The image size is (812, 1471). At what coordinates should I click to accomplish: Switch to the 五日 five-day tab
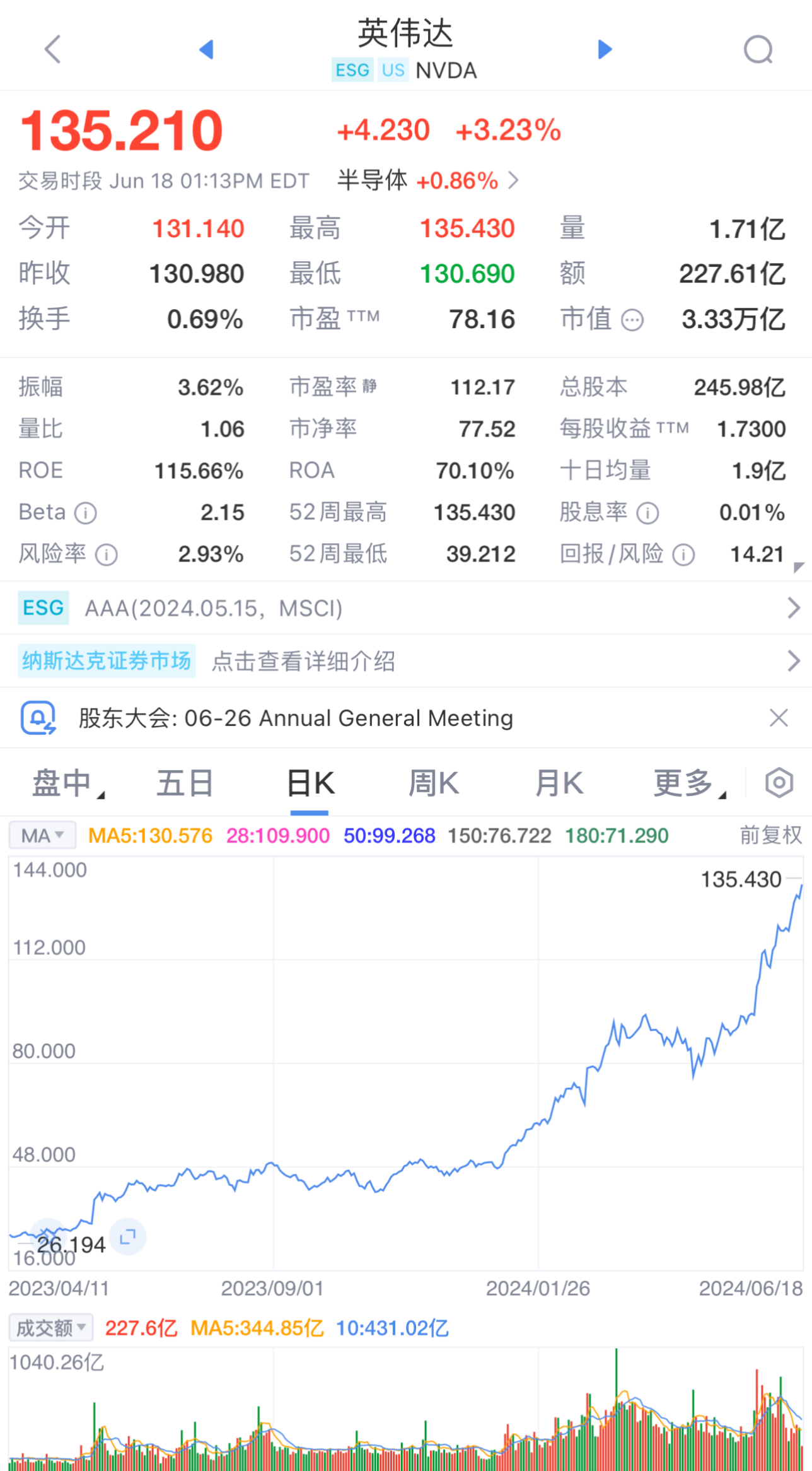point(183,782)
